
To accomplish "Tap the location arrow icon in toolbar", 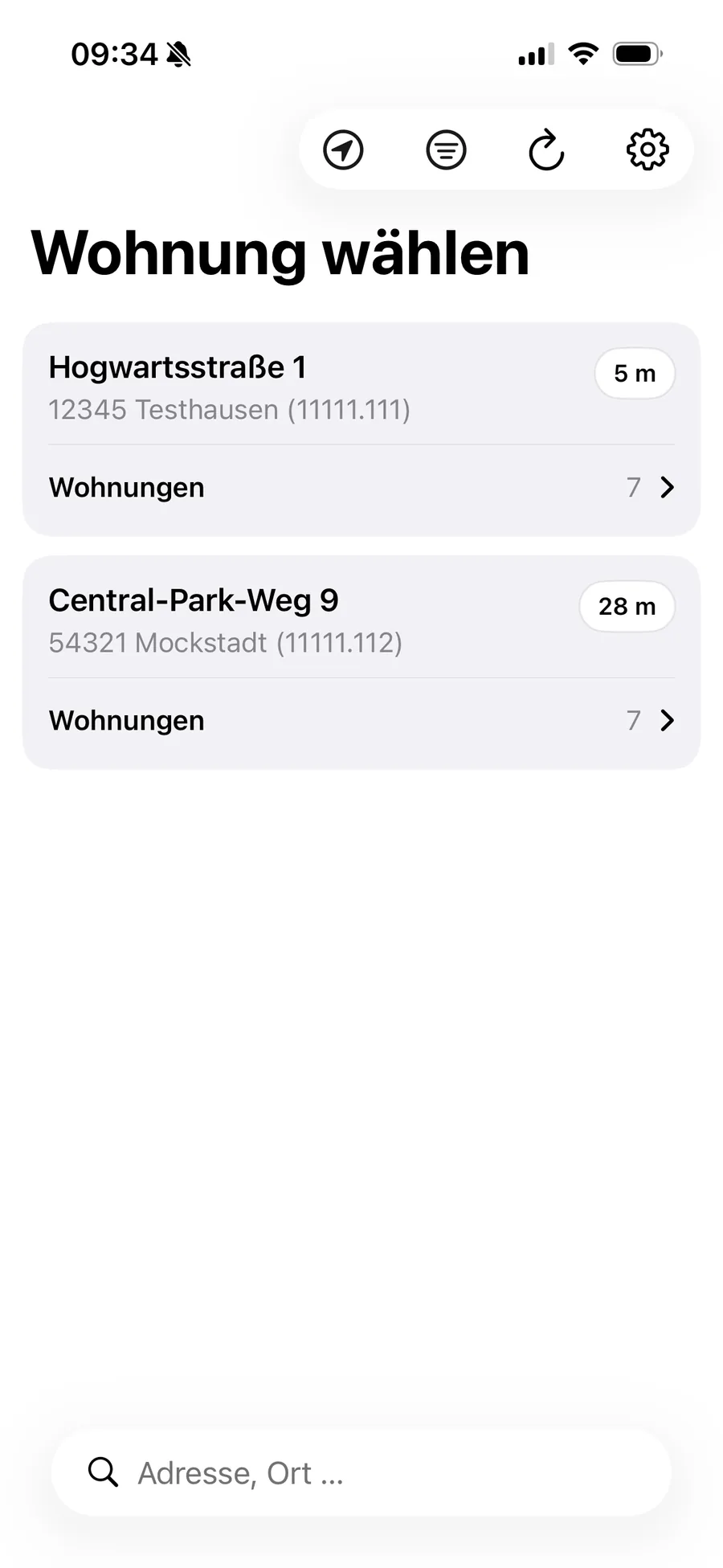I will click(343, 149).
